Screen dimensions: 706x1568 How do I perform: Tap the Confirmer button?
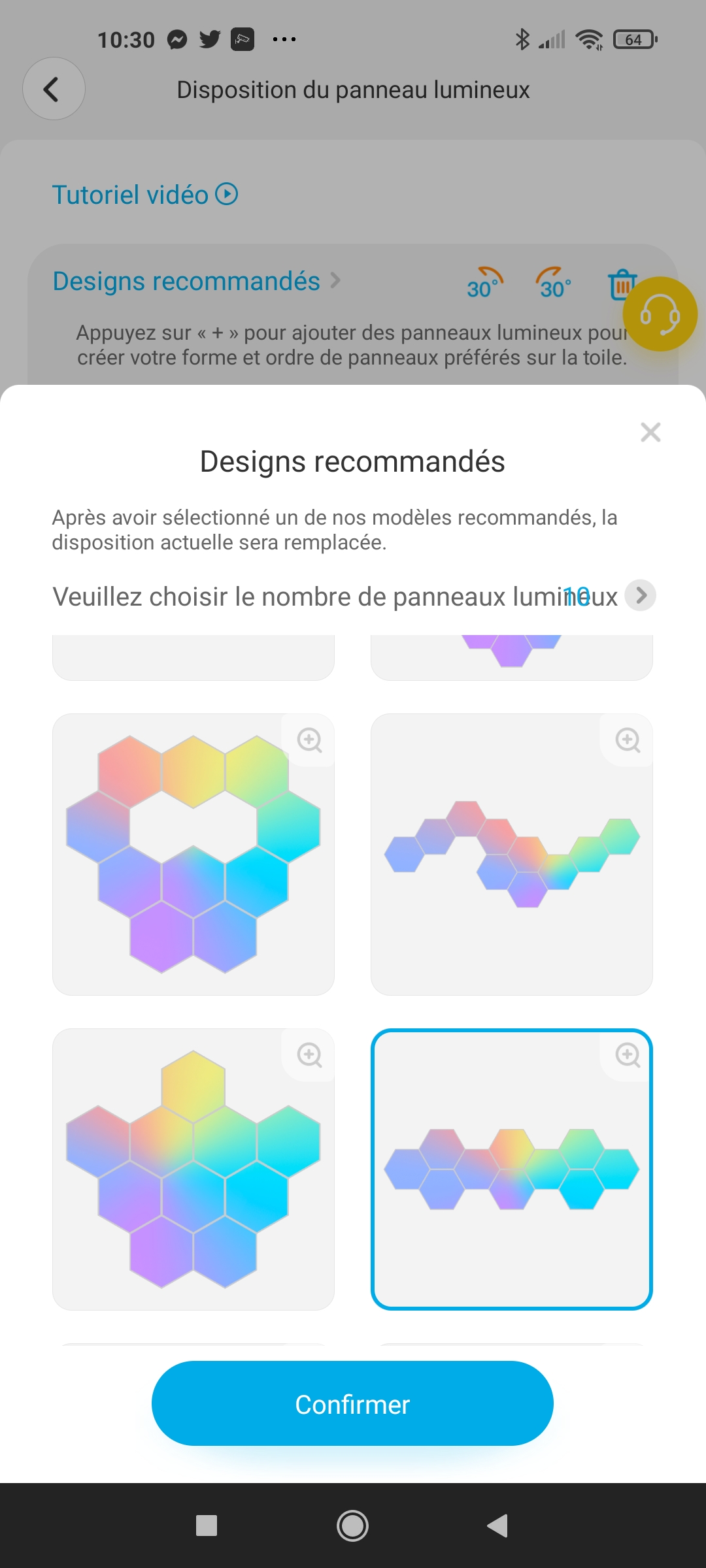[352, 1403]
